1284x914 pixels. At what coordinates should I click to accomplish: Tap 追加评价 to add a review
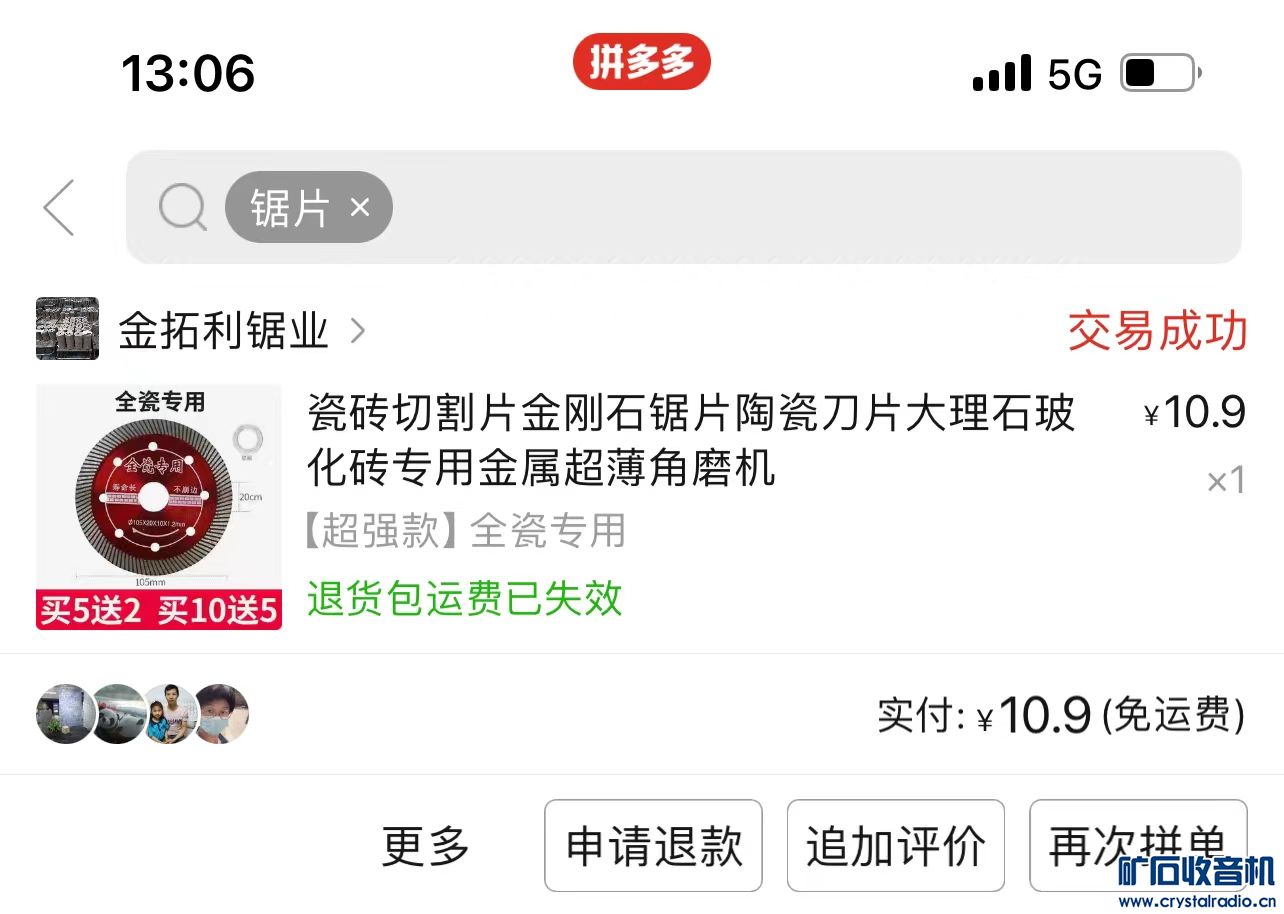(895, 846)
